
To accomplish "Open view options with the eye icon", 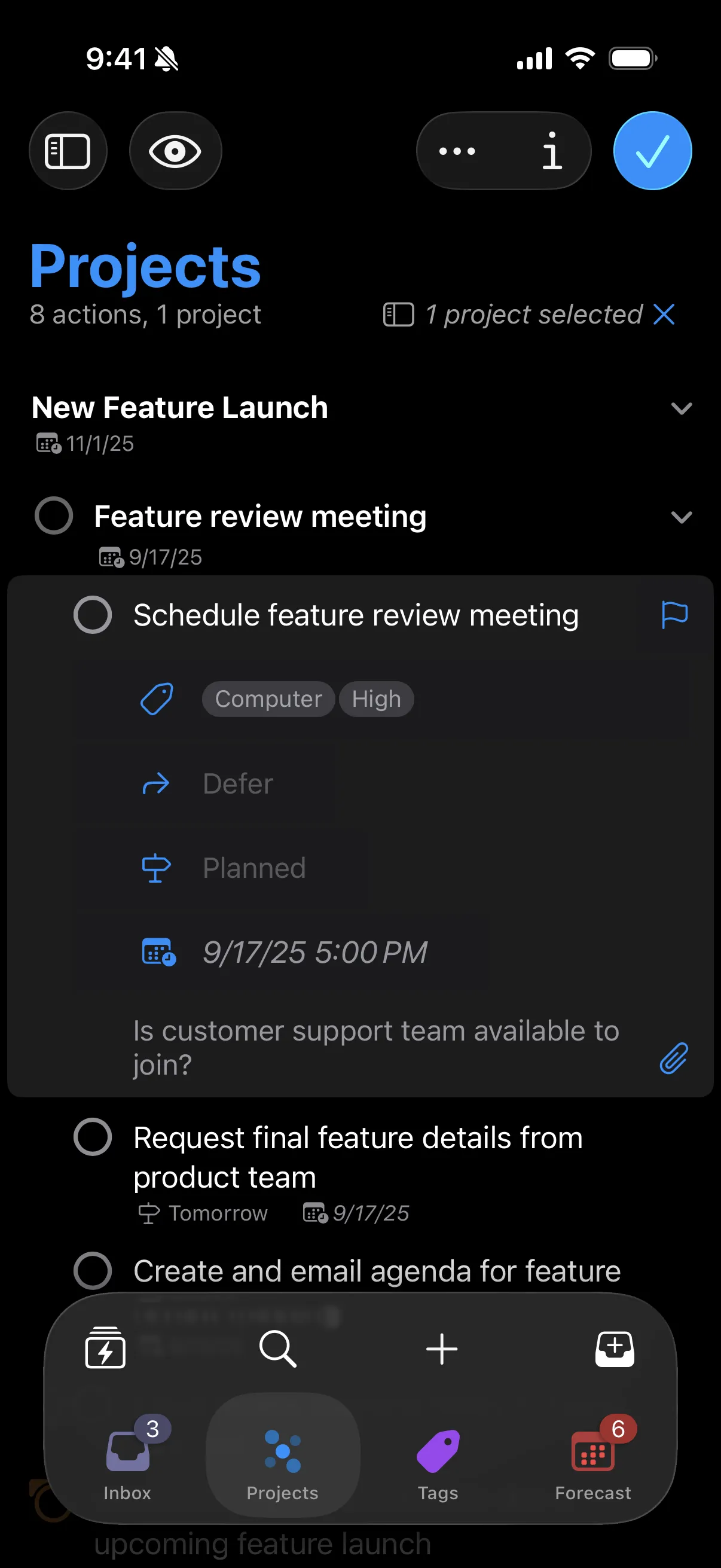I will pos(176,150).
